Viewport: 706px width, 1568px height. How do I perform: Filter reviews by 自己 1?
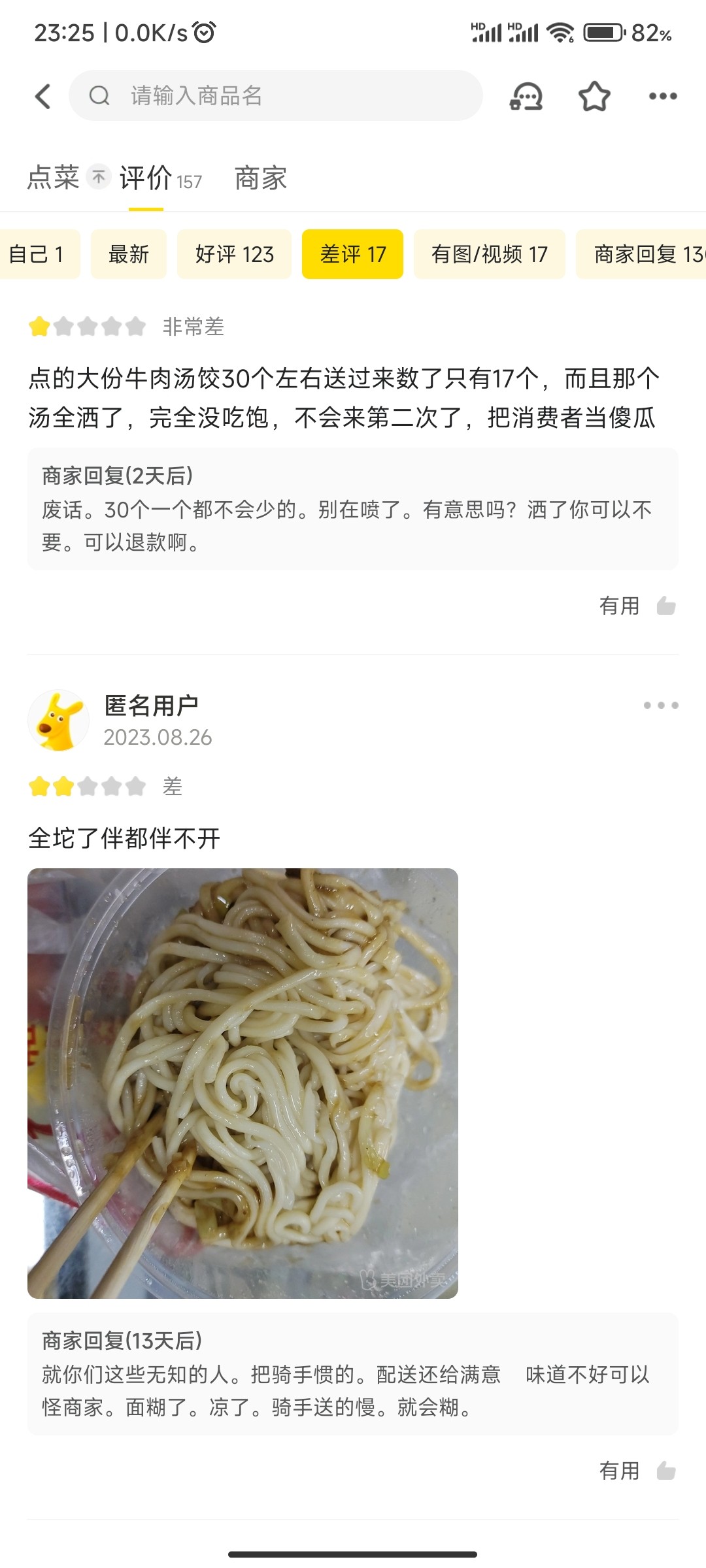37,254
